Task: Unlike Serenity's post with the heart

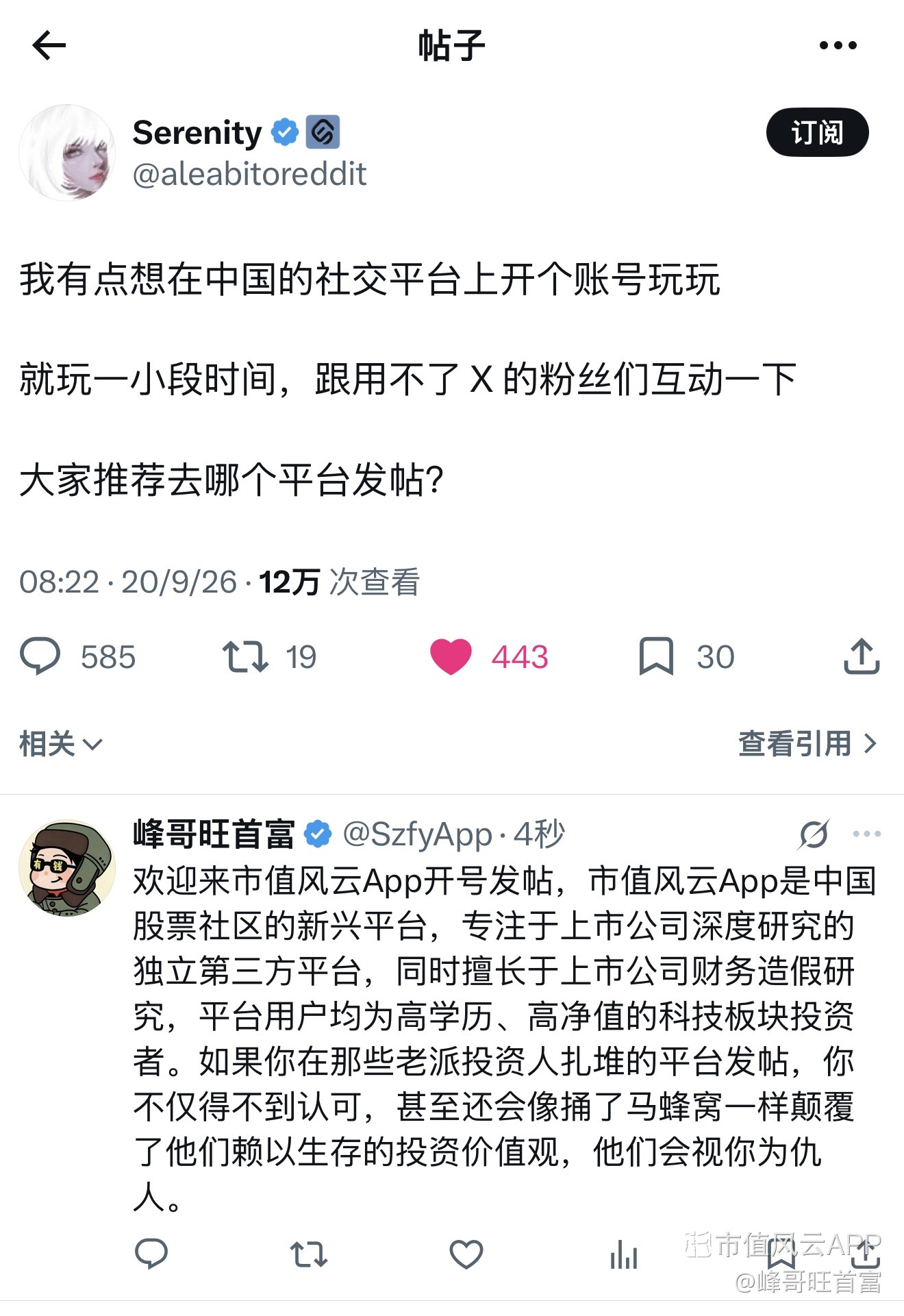Action: [x=451, y=656]
